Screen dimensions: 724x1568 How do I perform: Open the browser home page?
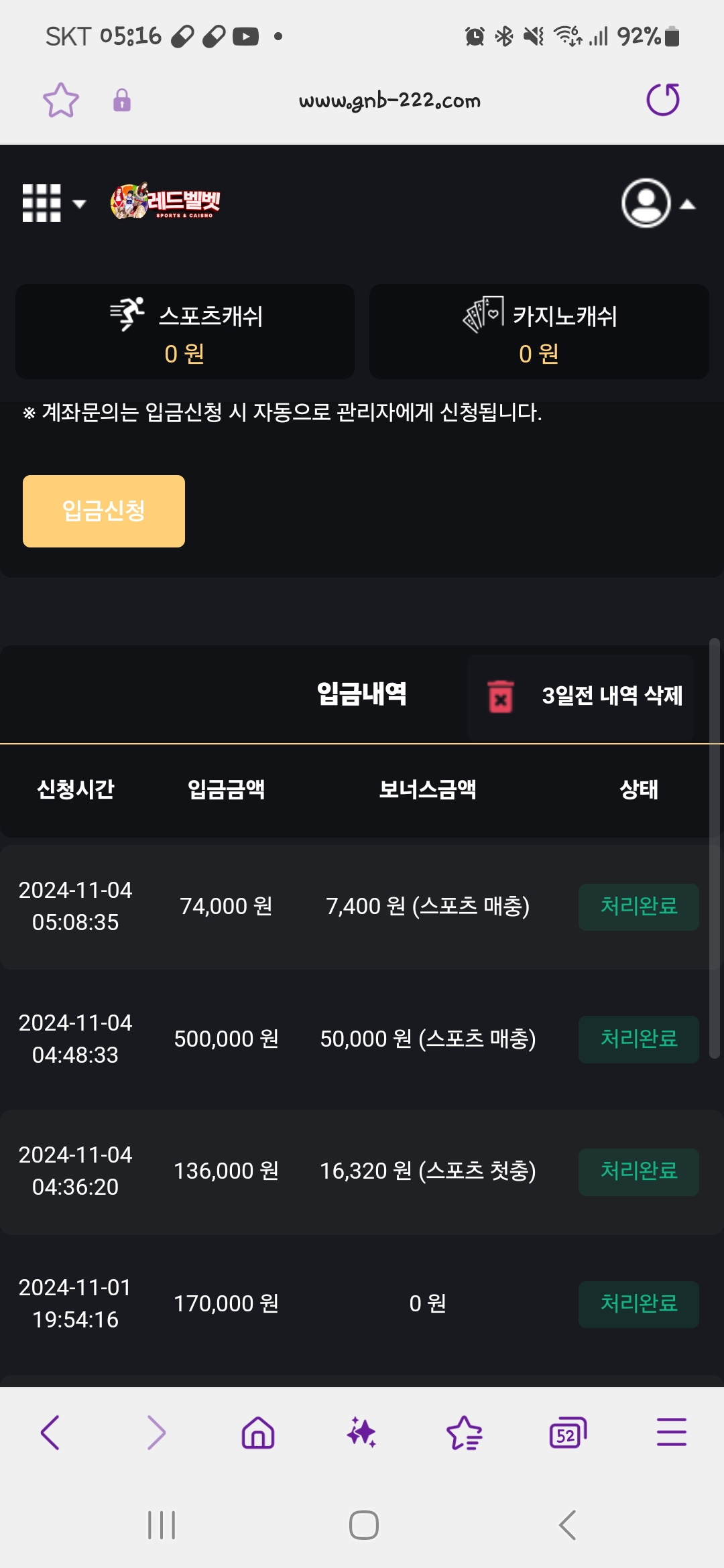click(x=258, y=1433)
